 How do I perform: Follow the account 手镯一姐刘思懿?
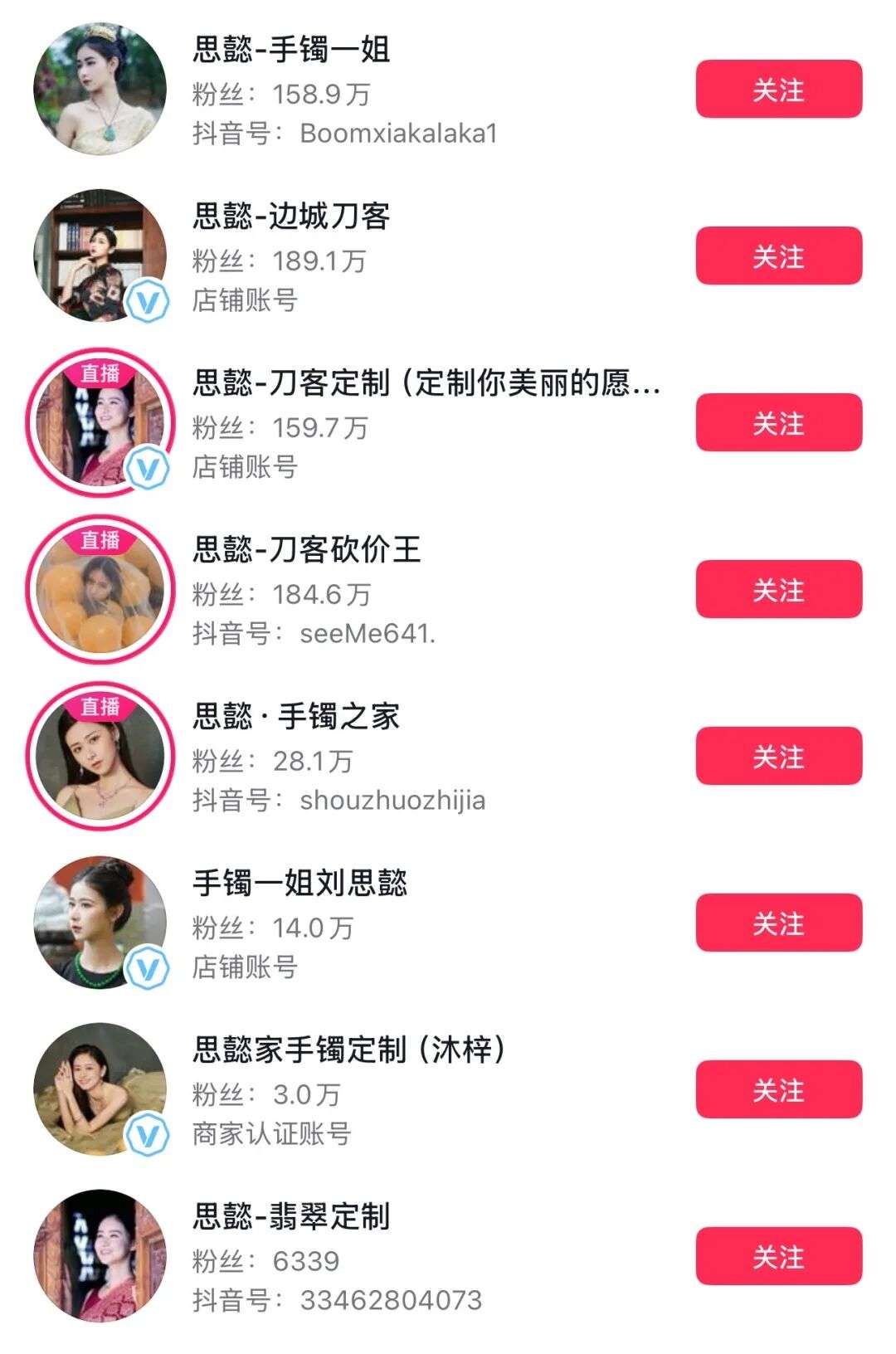778,923
